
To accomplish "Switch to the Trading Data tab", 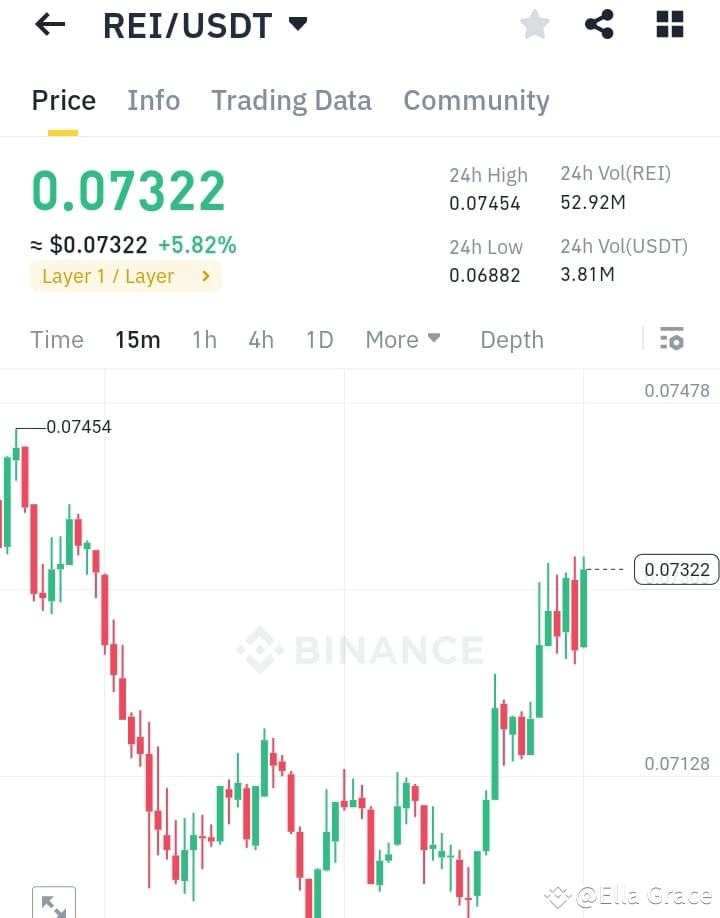I will coord(291,100).
